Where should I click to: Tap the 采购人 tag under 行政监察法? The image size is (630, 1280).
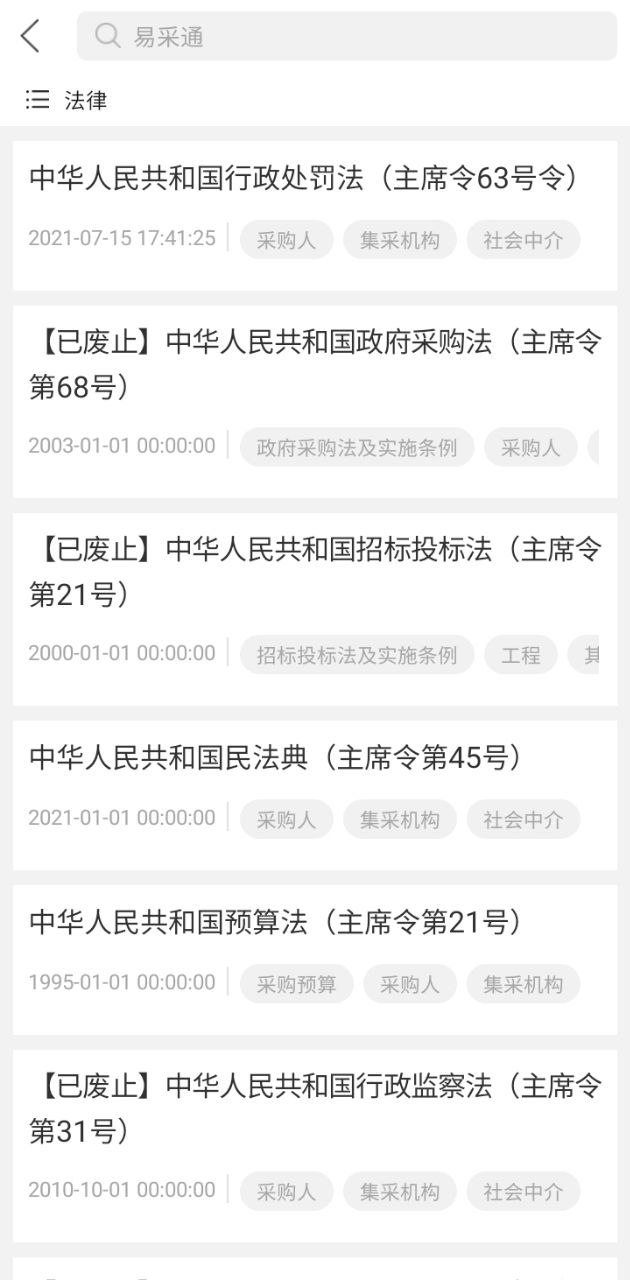[x=286, y=1192]
